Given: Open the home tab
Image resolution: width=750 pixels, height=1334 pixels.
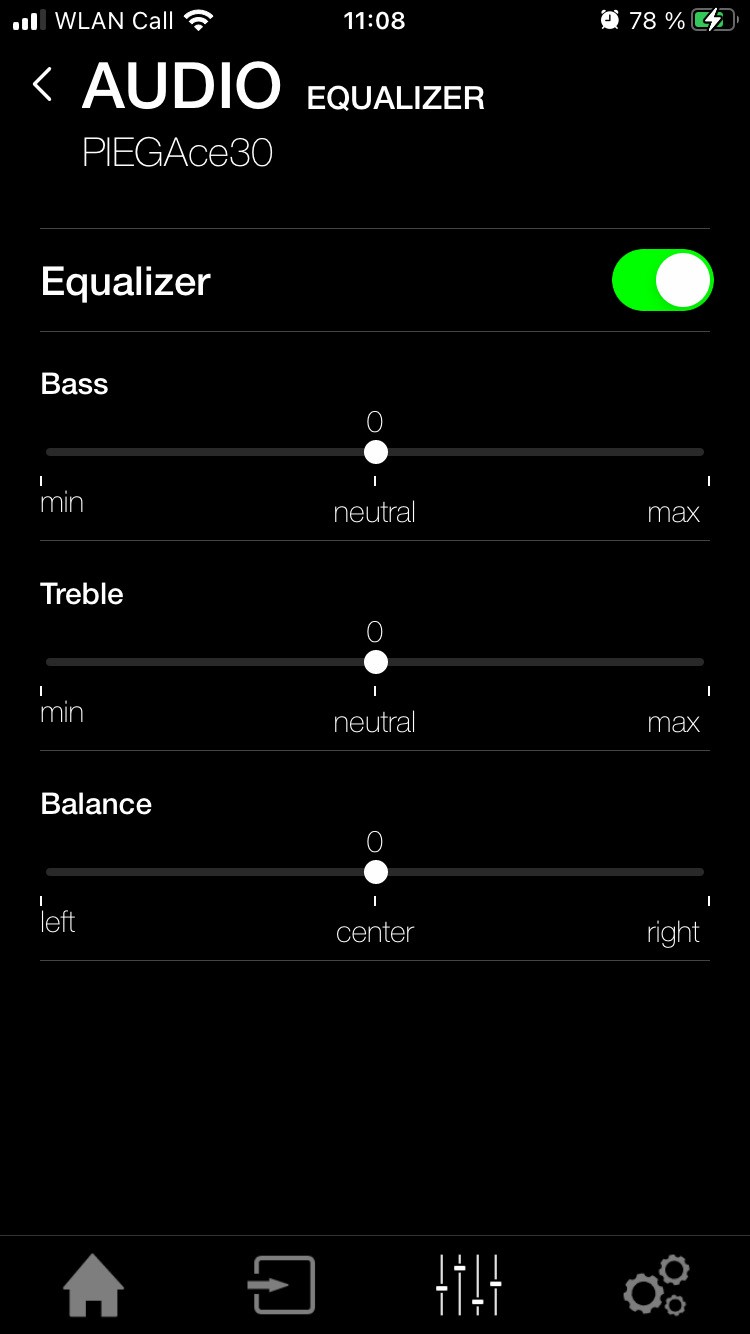Looking at the screenshot, I should click(94, 1285).
